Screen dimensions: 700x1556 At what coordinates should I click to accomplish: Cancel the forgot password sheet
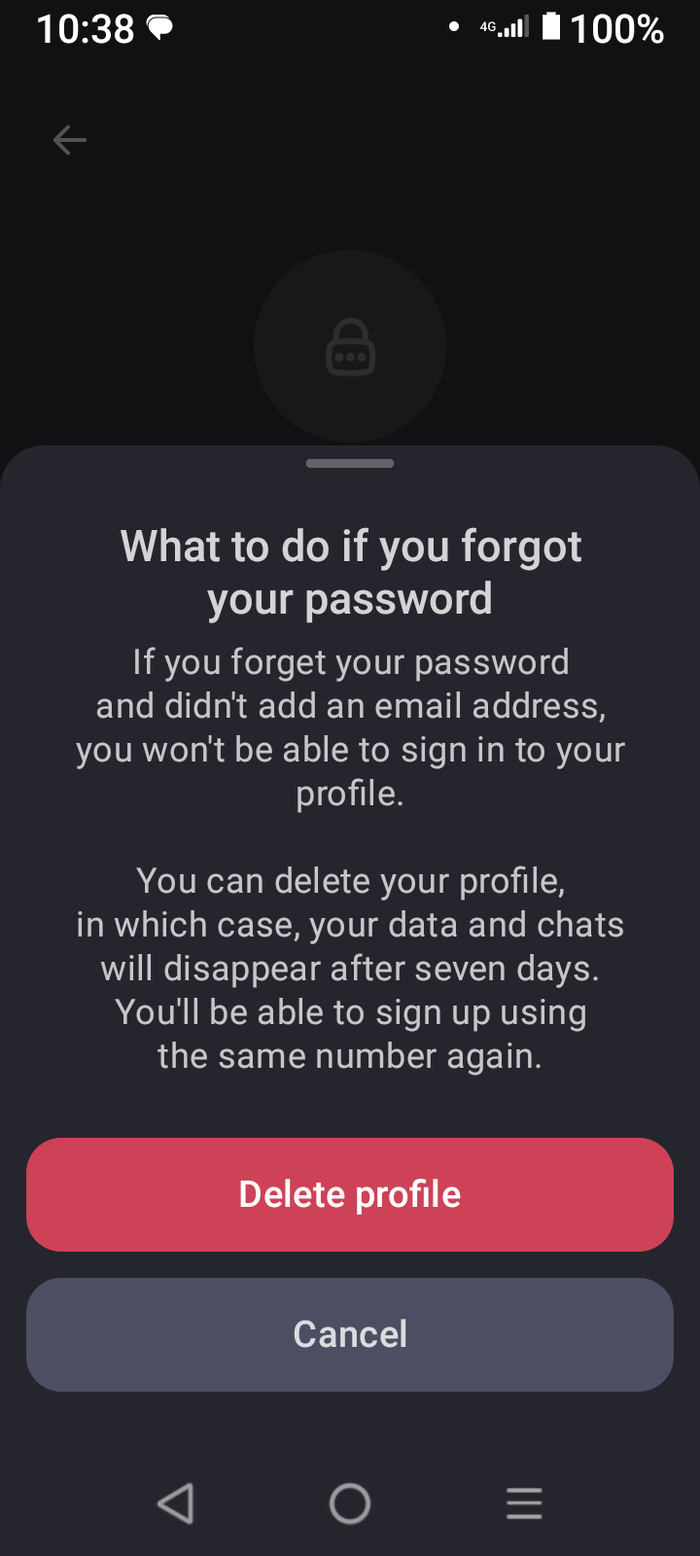pyautogui.click(x=350, y=1334)
